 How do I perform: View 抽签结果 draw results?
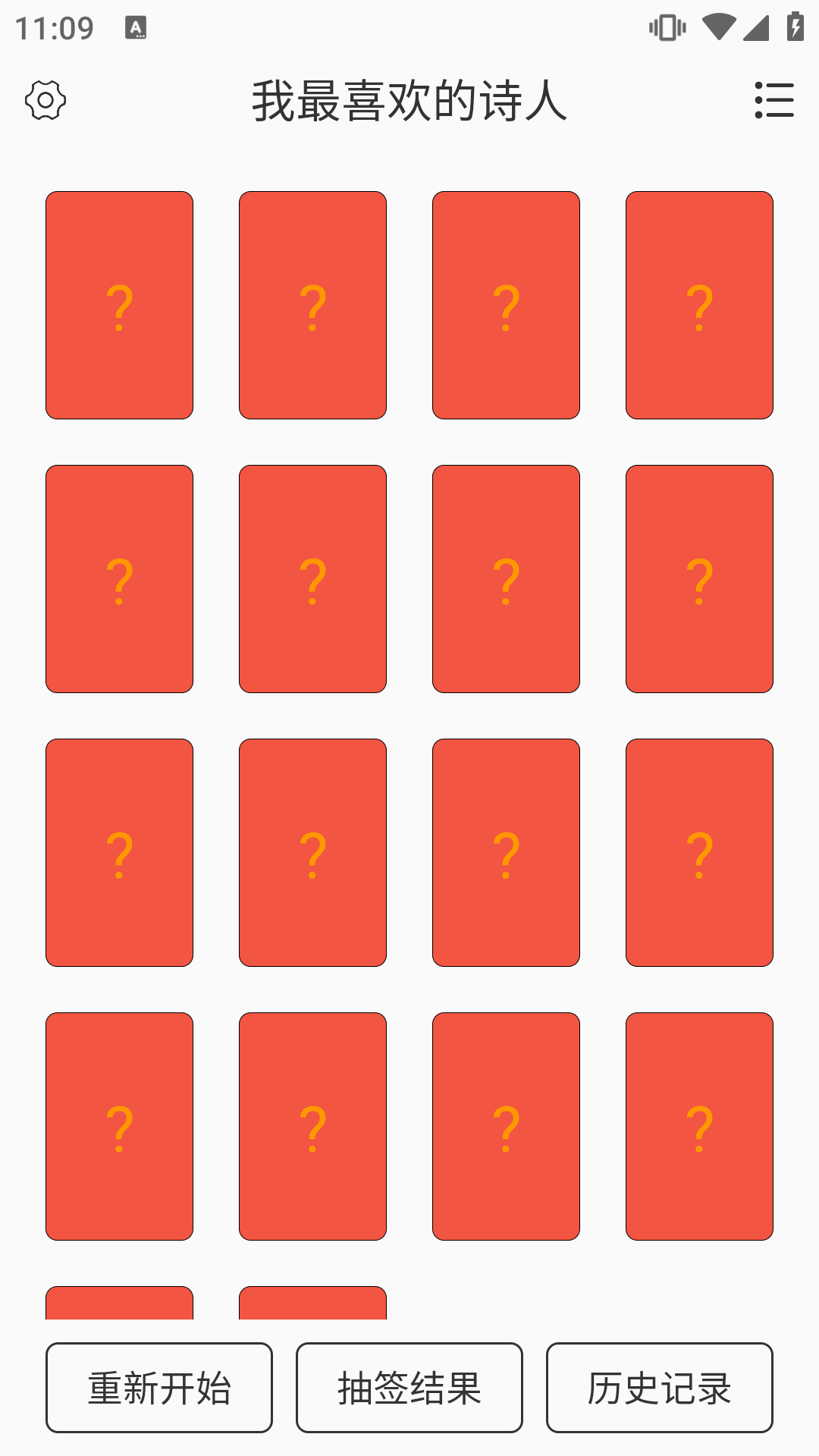tap(409, 1388)
